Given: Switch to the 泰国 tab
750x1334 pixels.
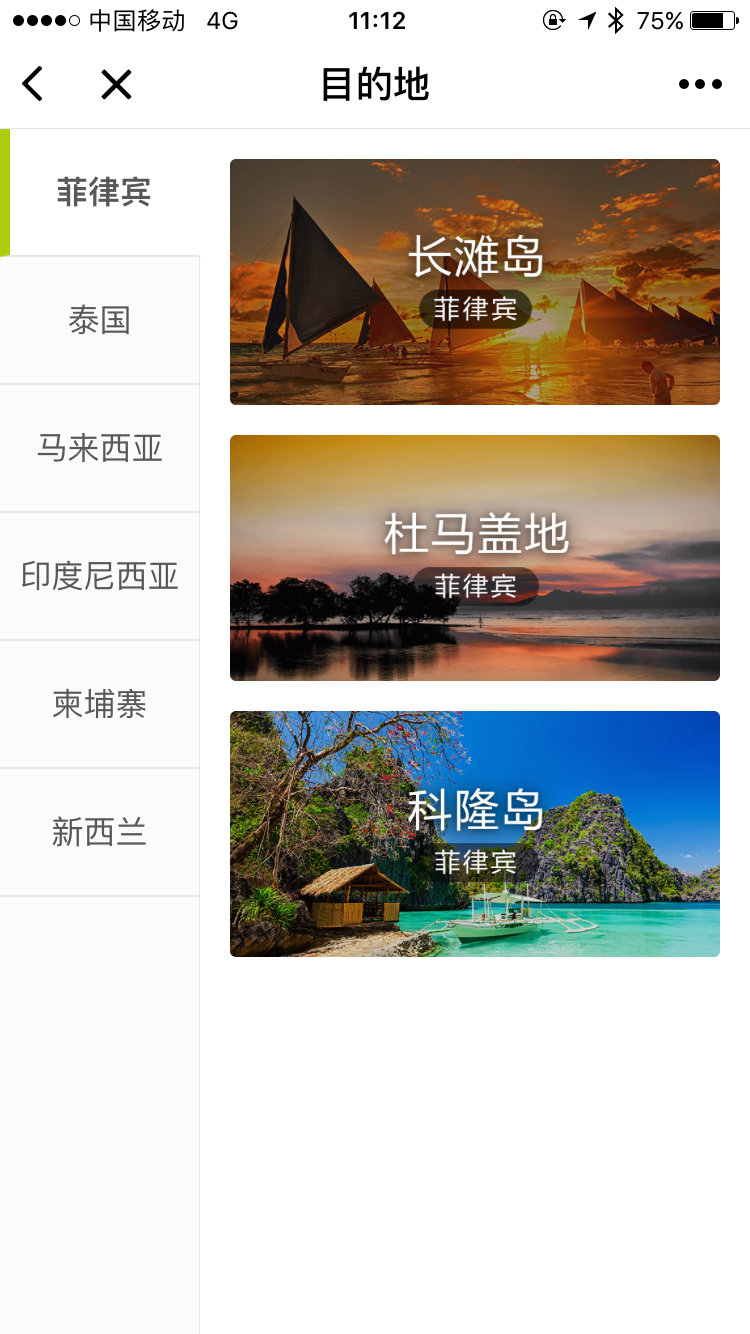Looking at the screenshot, I should pyautogui.click(x=100, y=320).
